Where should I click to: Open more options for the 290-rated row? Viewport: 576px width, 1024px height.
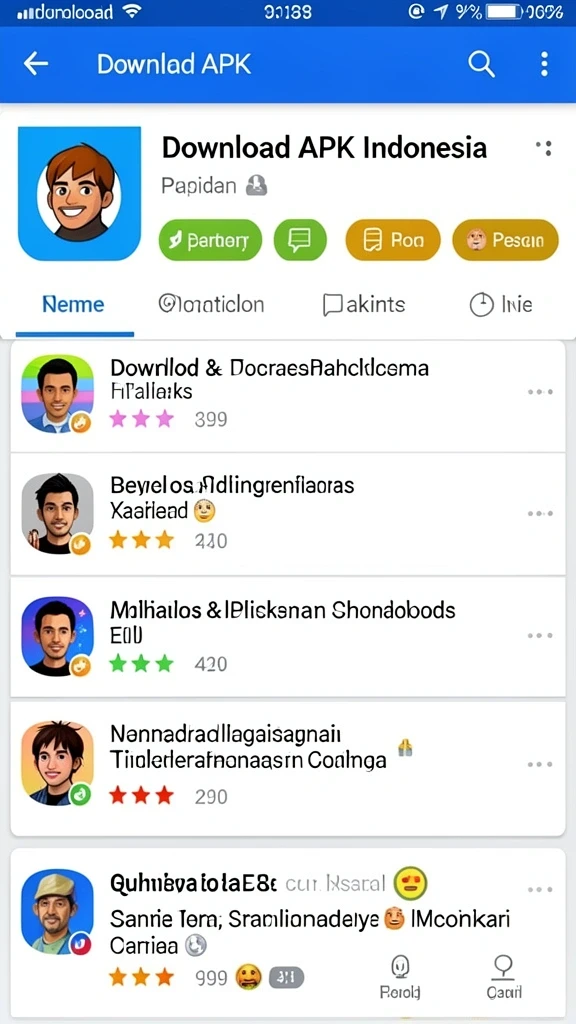pos(540,764)
